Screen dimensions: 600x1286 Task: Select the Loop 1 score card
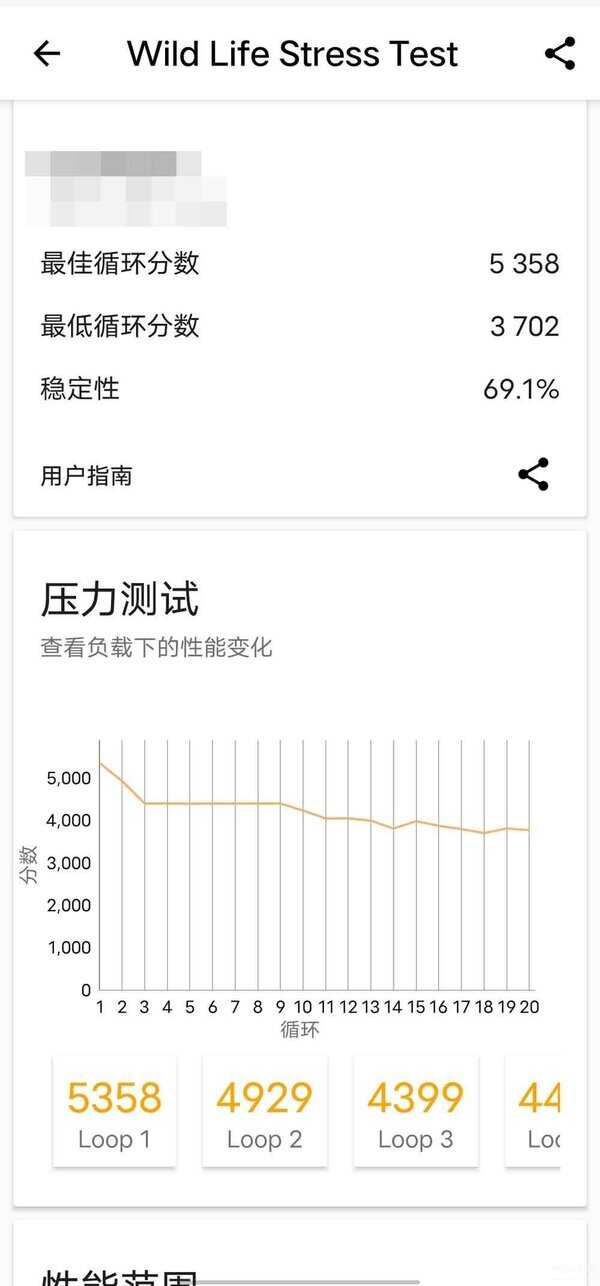pyautogui.click(x=114, y=1111)
